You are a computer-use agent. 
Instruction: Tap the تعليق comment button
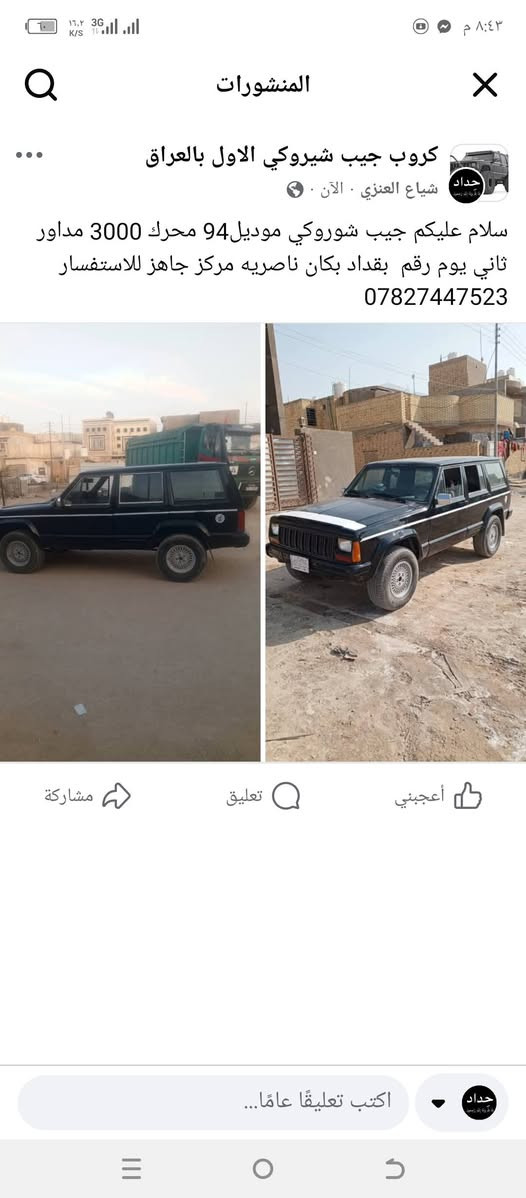point(263,796)
